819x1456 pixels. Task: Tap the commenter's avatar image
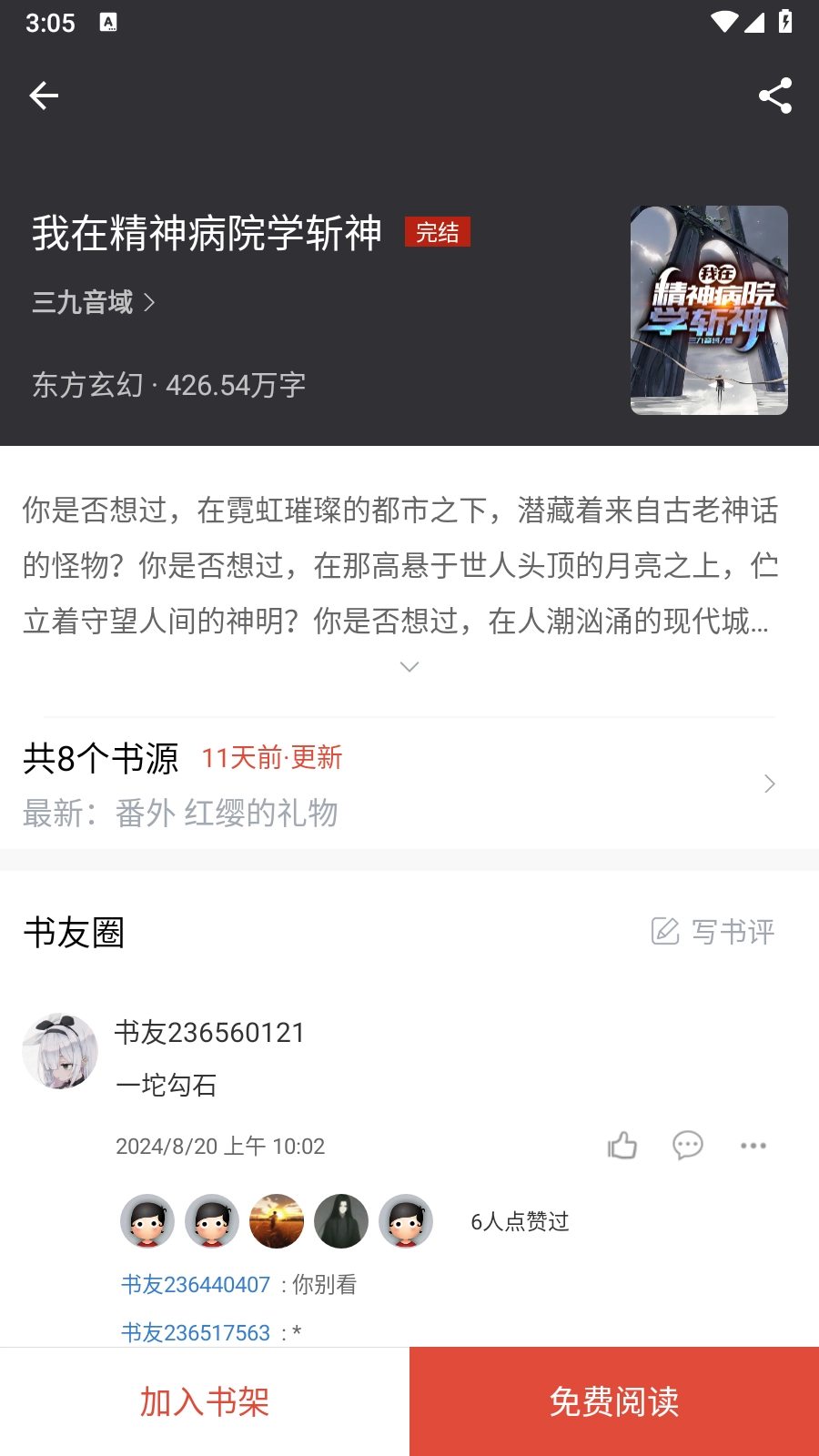coord(59,1051)
